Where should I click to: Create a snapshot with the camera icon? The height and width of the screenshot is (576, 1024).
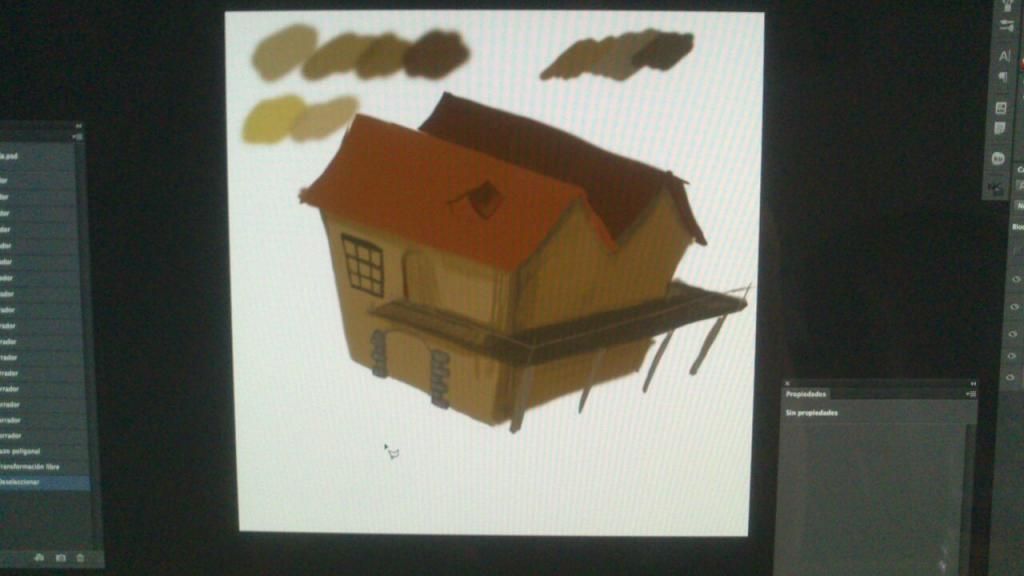tap(60, 556)
